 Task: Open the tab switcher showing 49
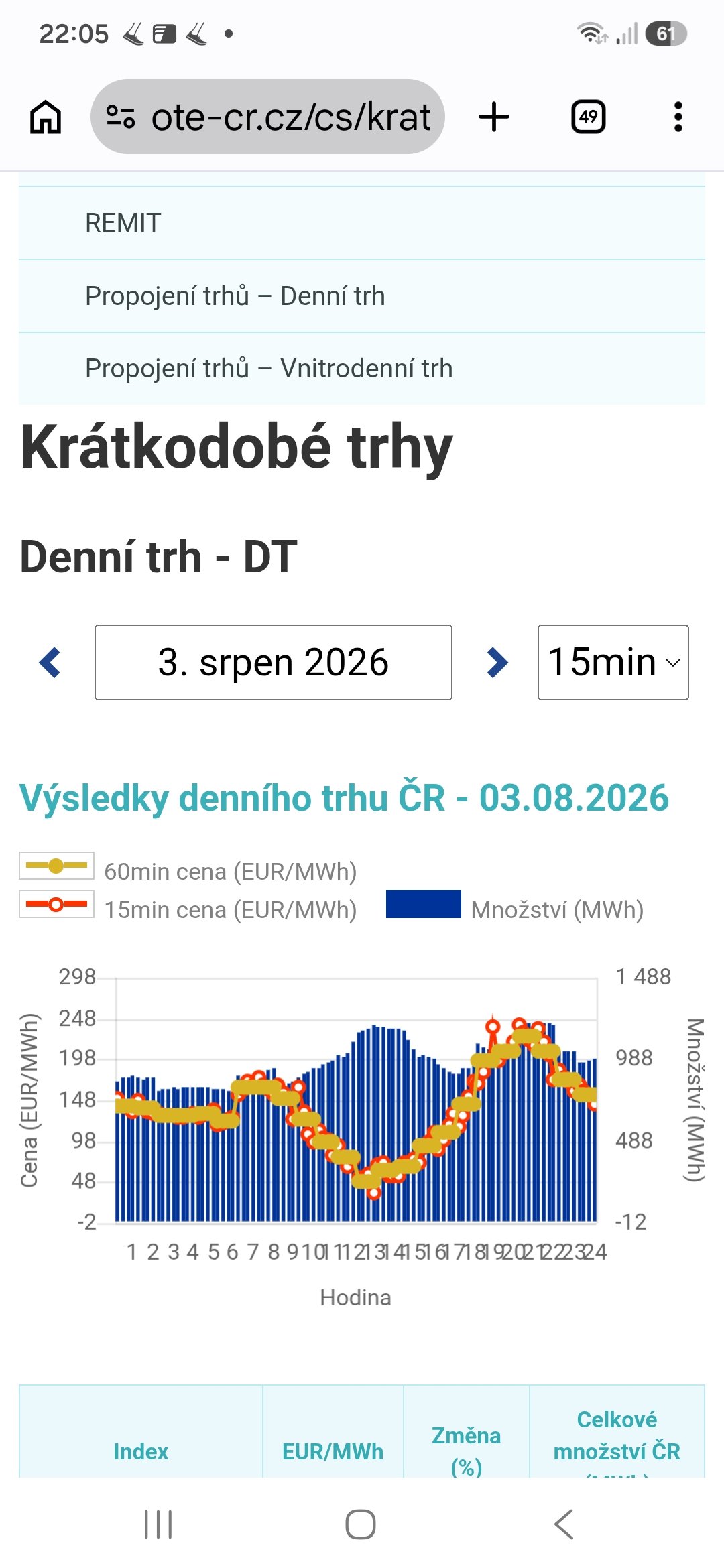point(588,117)
